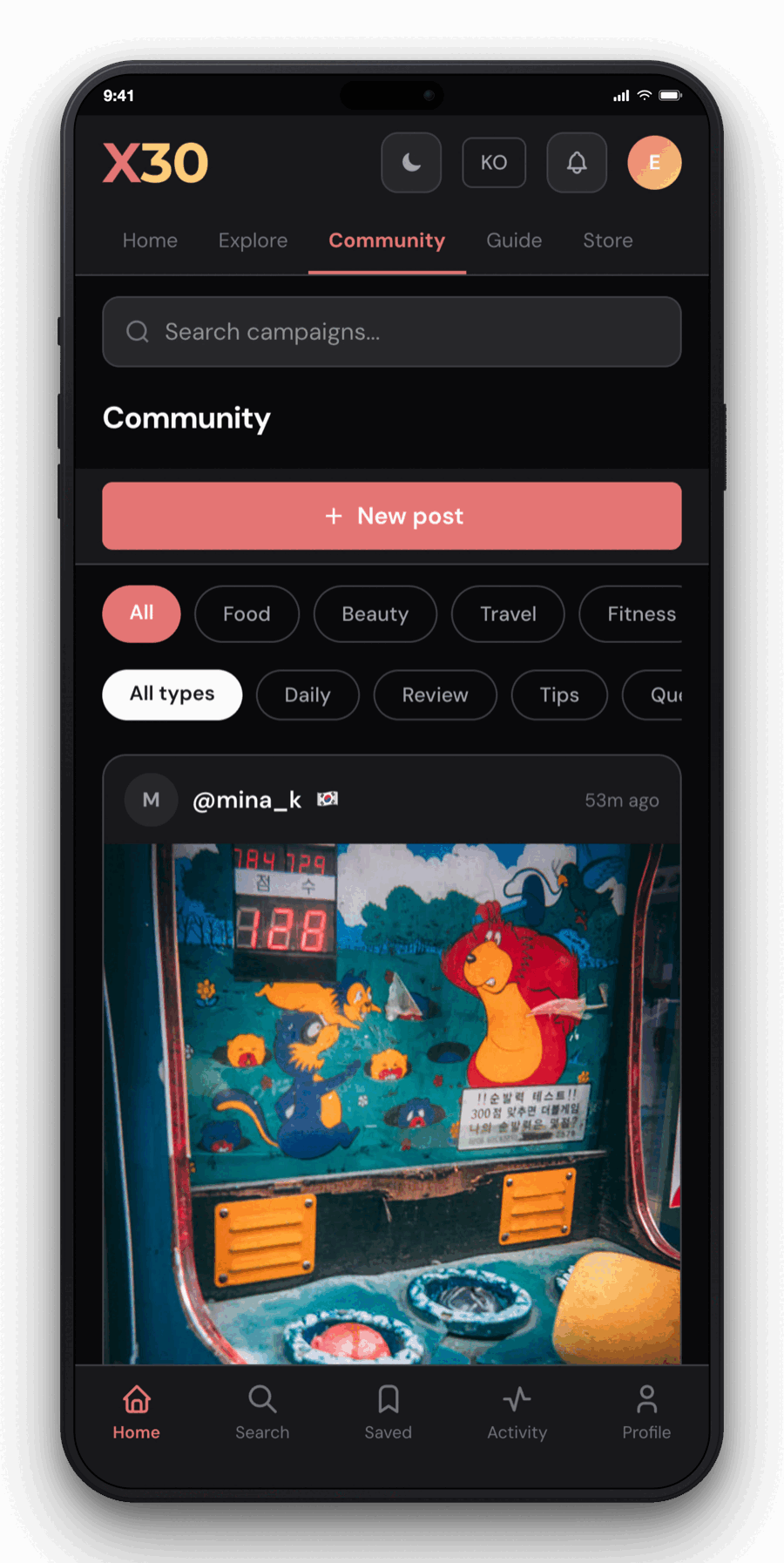Screen dimensions: 784x1563
Task: Toggle dark mode with the moon icon
Action: point(411,162)
